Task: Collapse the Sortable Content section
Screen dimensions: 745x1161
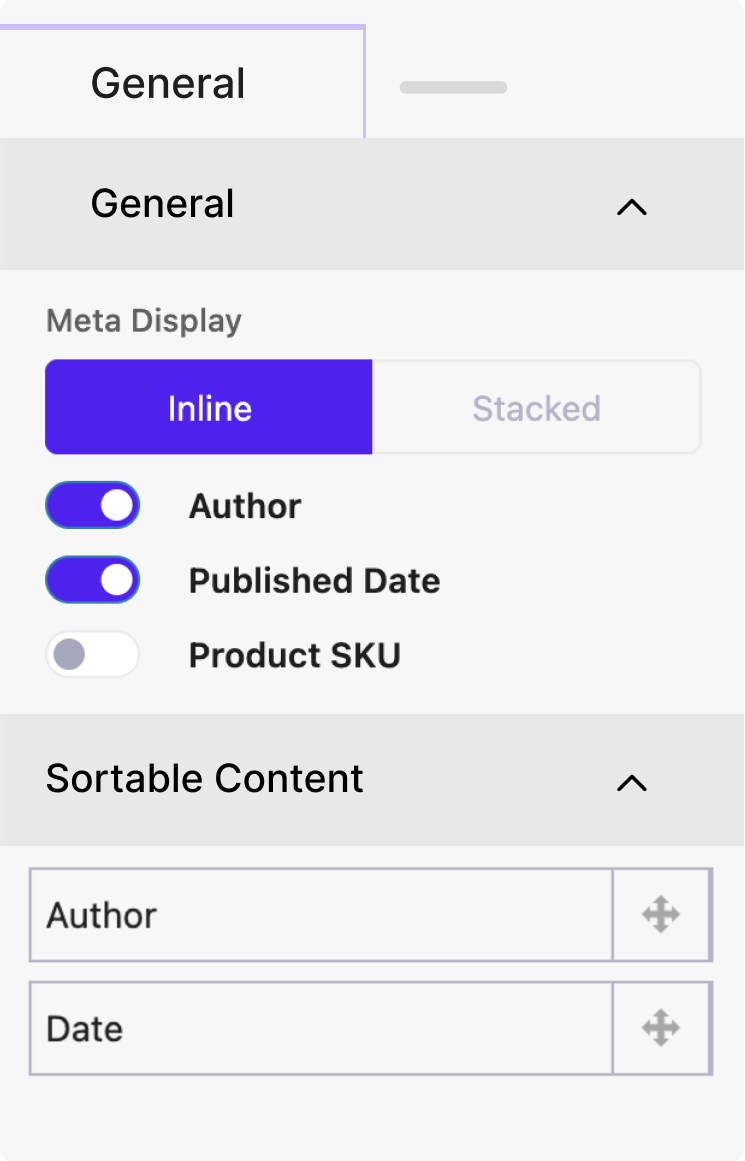Action: point(631,781)
